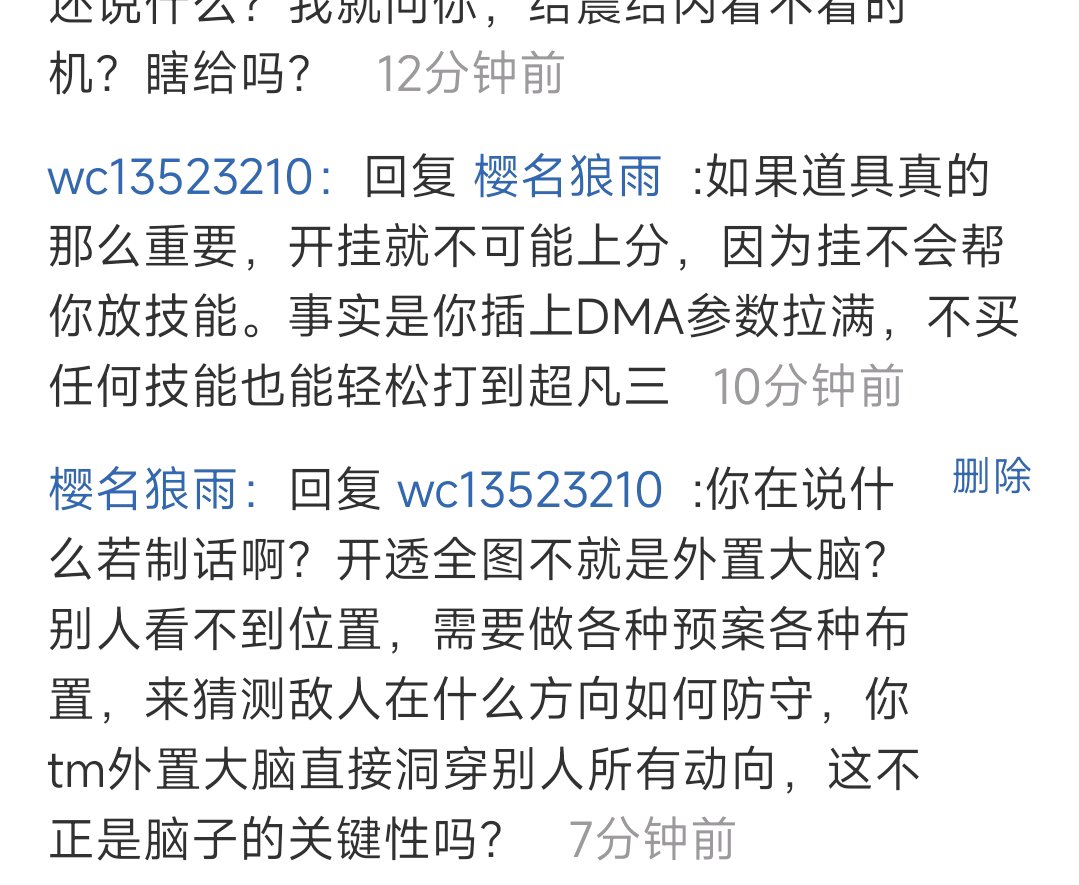Open 樱名狼雨 mentioned in wc13523210's reply
1079x885 pixels.
click(567, 178)
